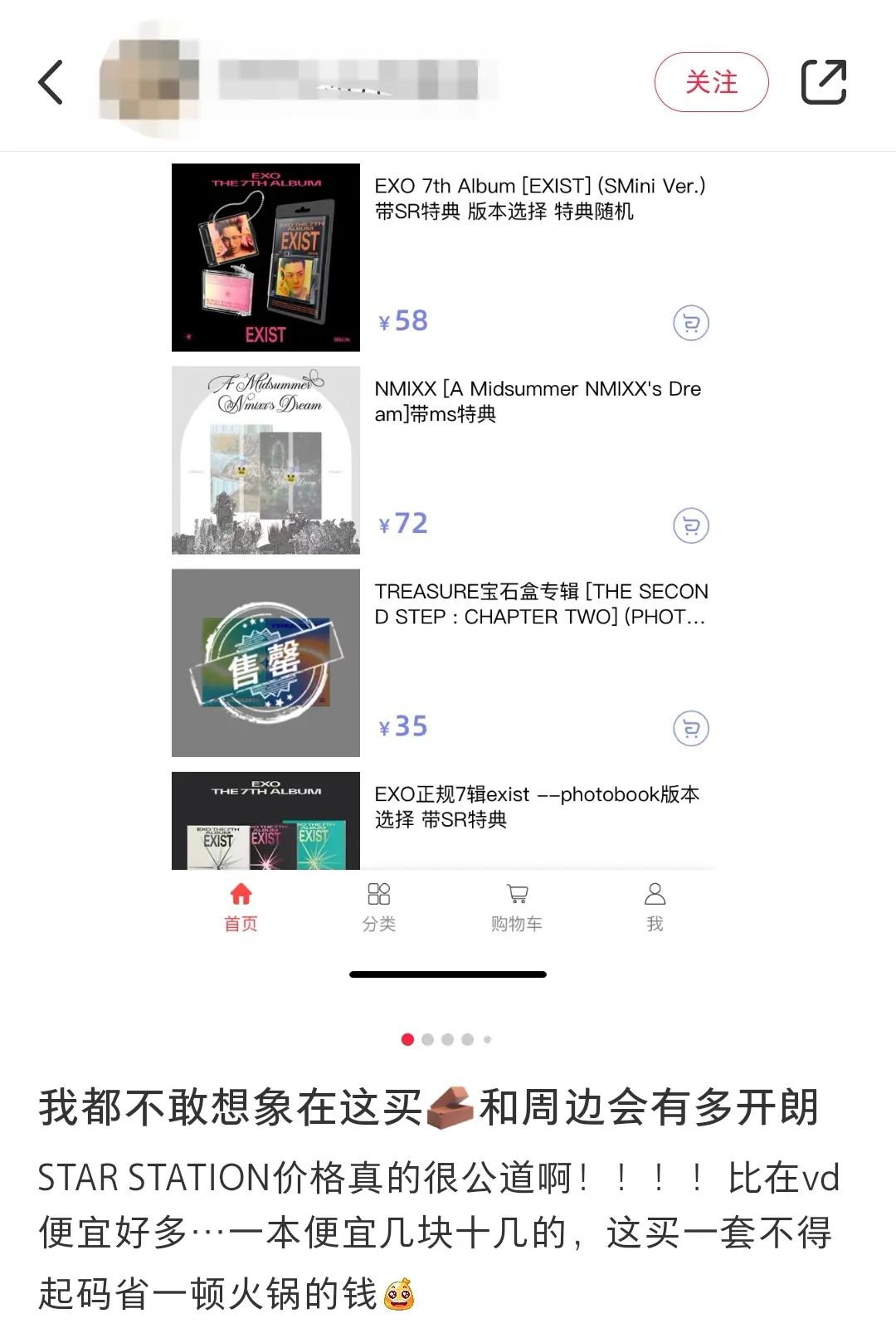The image size is (896, 1338).
Task: Open the 分类 categories icon
Action: coord(378,895)
